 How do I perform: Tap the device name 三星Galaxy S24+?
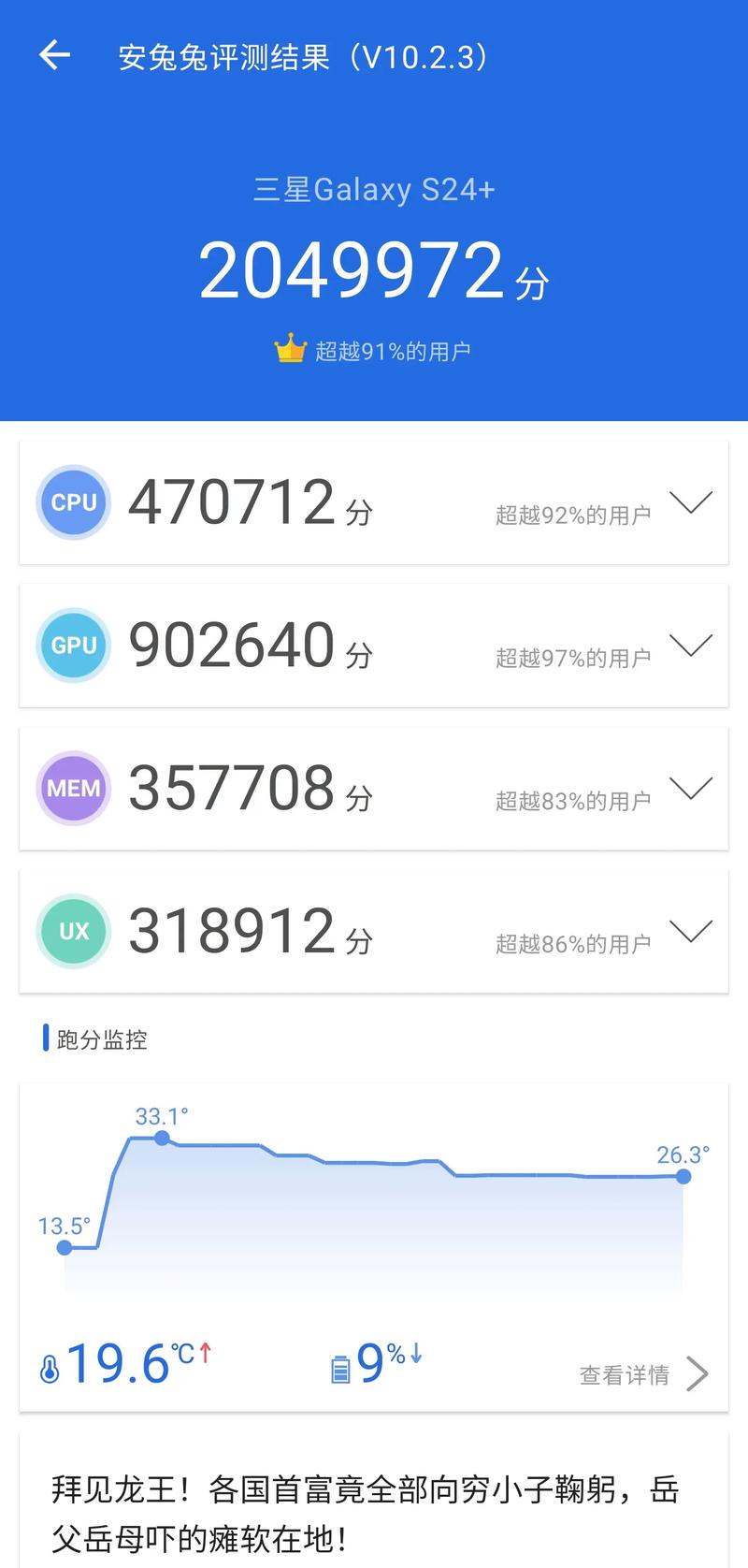(x=373, y=189)
